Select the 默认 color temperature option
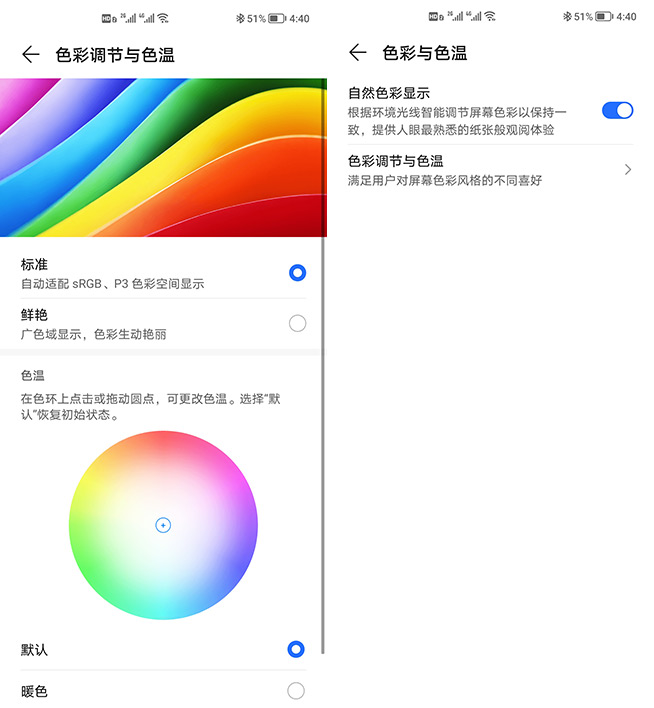 click(x=296, y=650)
